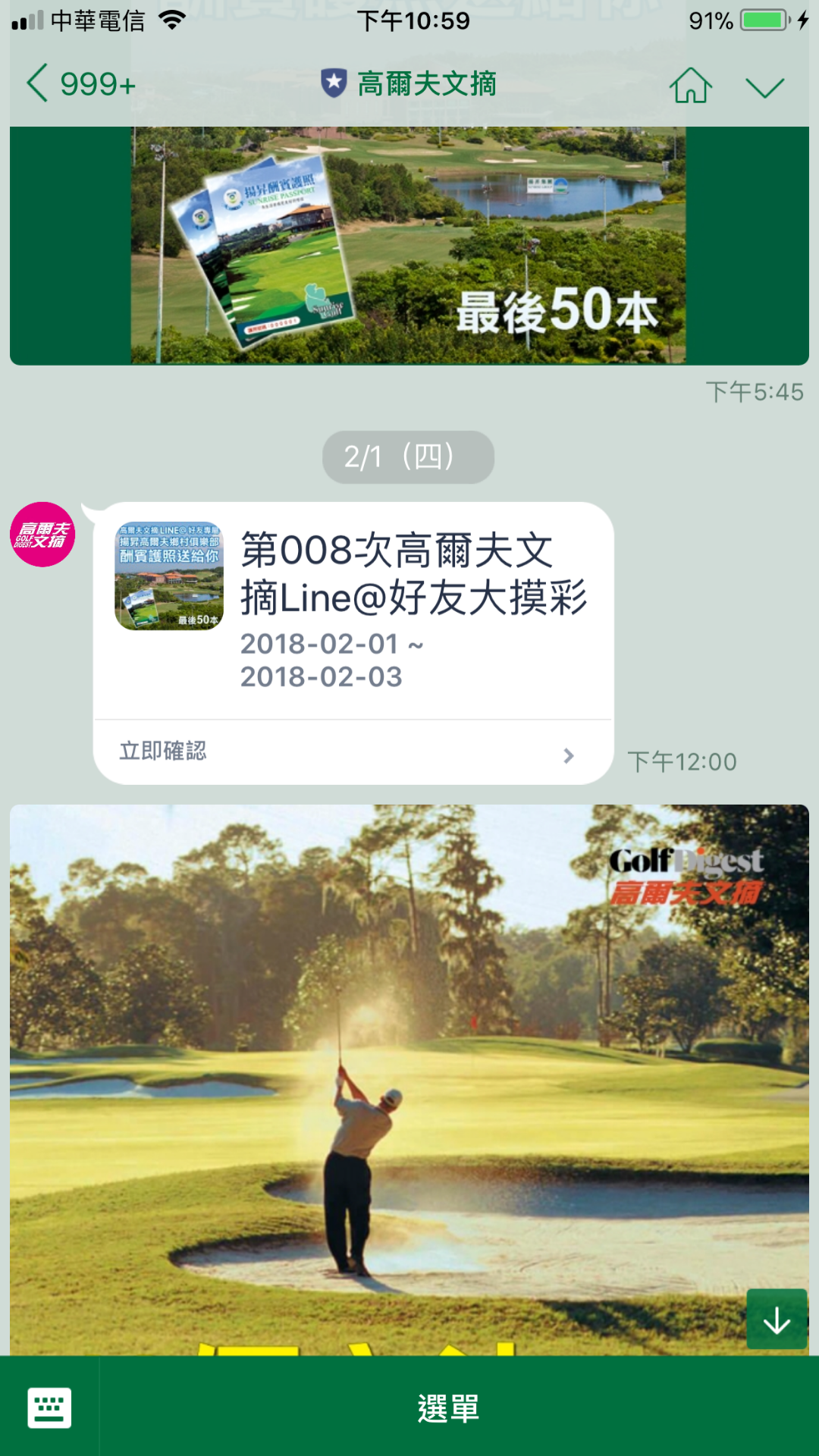Image resolution: width=819 pixels, height=1456 pixels.
Task: Jump to latest message with down arrow
Action: pos(777,1319)
